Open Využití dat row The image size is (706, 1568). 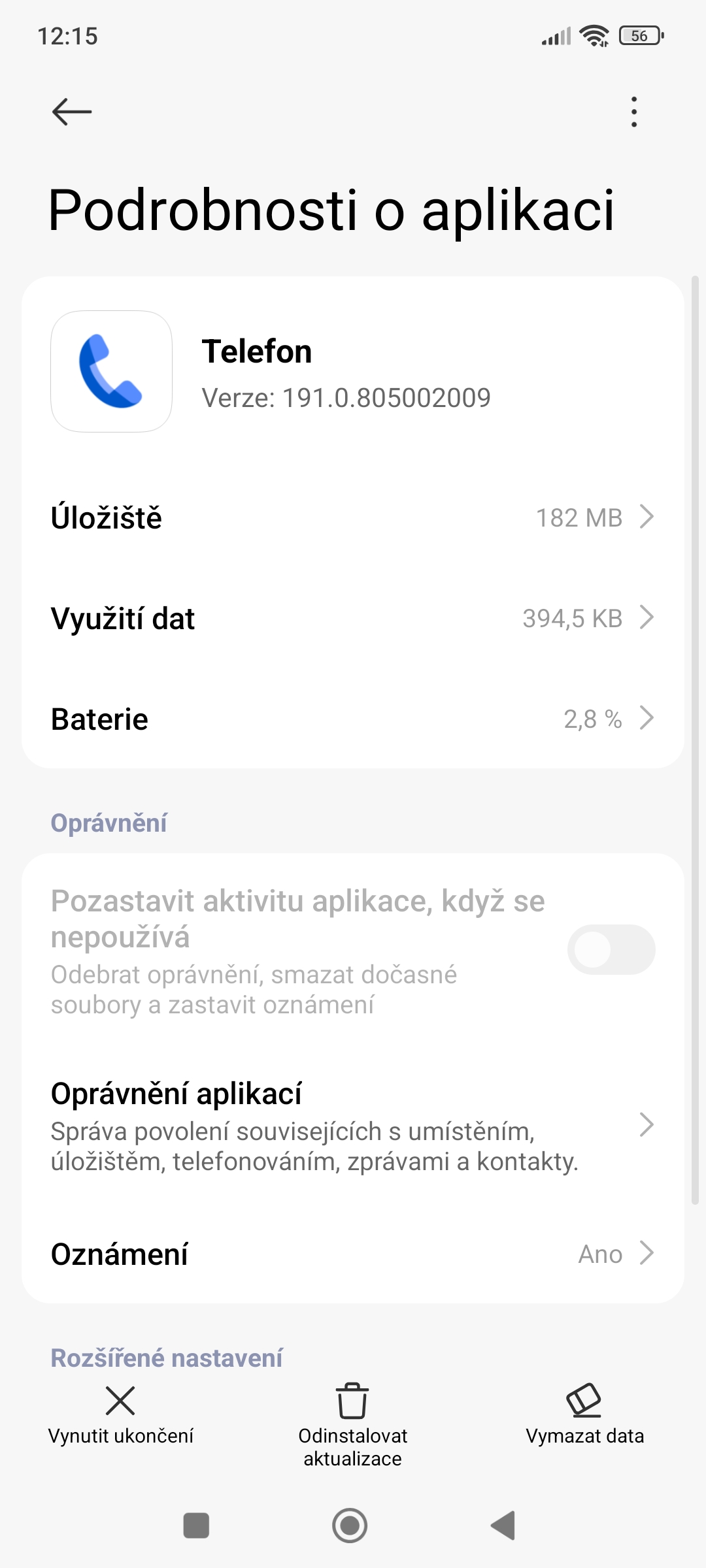click(x=353, y=618)
